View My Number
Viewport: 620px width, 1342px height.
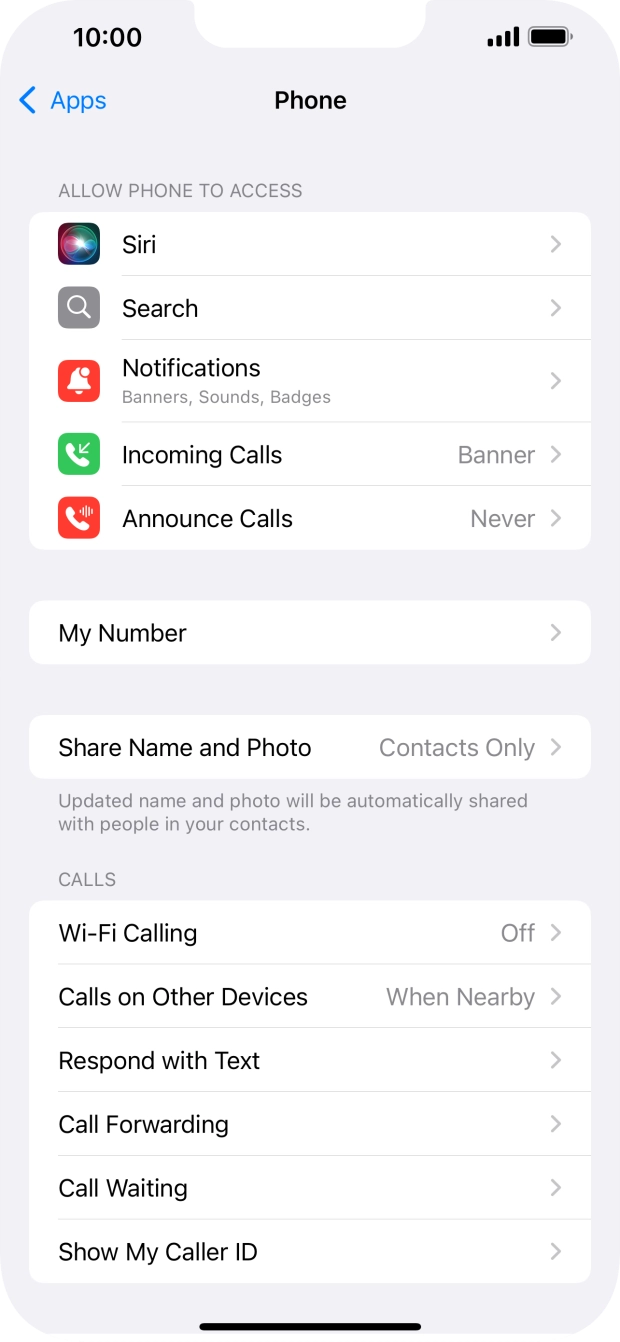[x=310, y=633]
